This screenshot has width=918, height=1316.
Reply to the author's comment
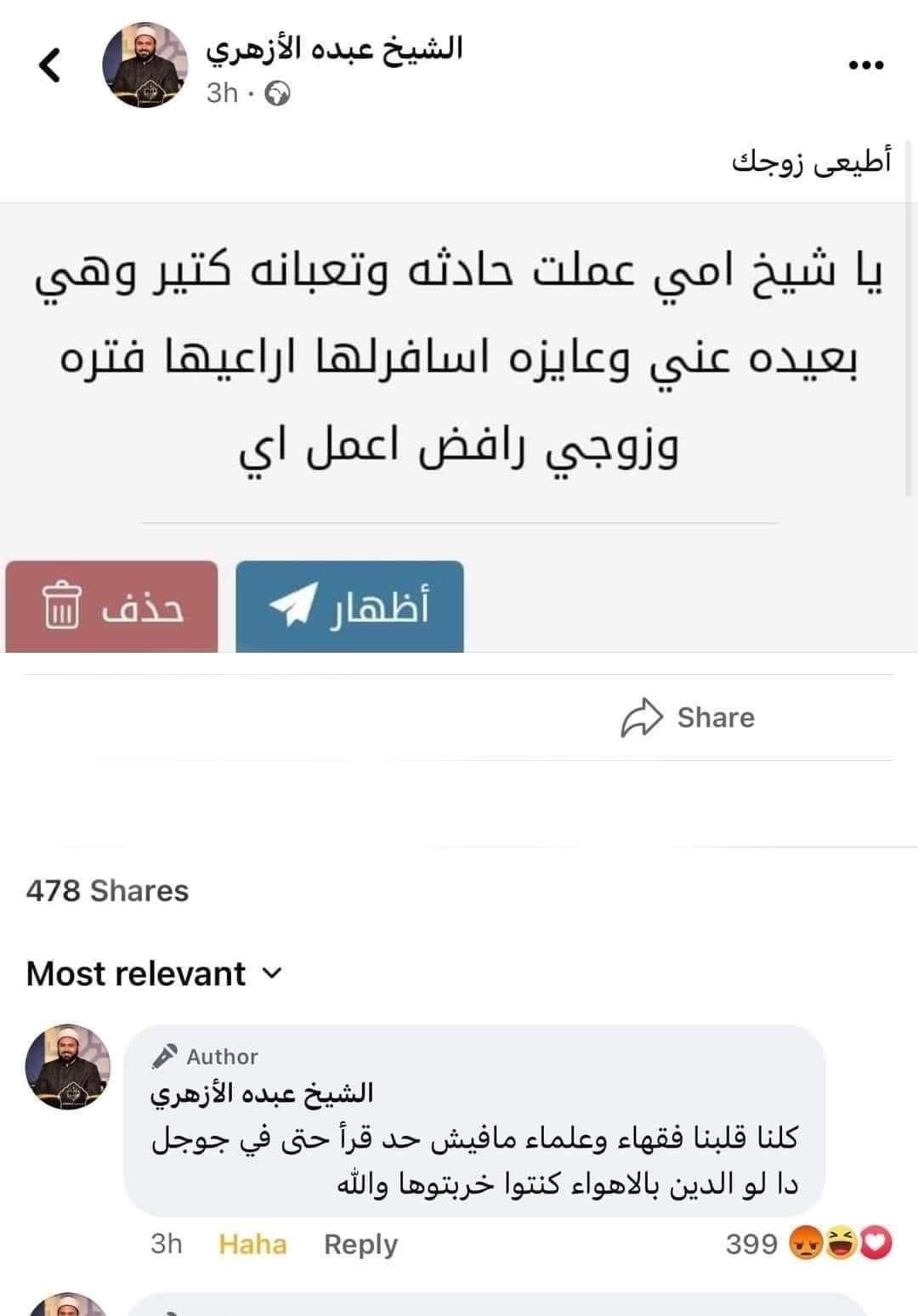point(360,1244)
